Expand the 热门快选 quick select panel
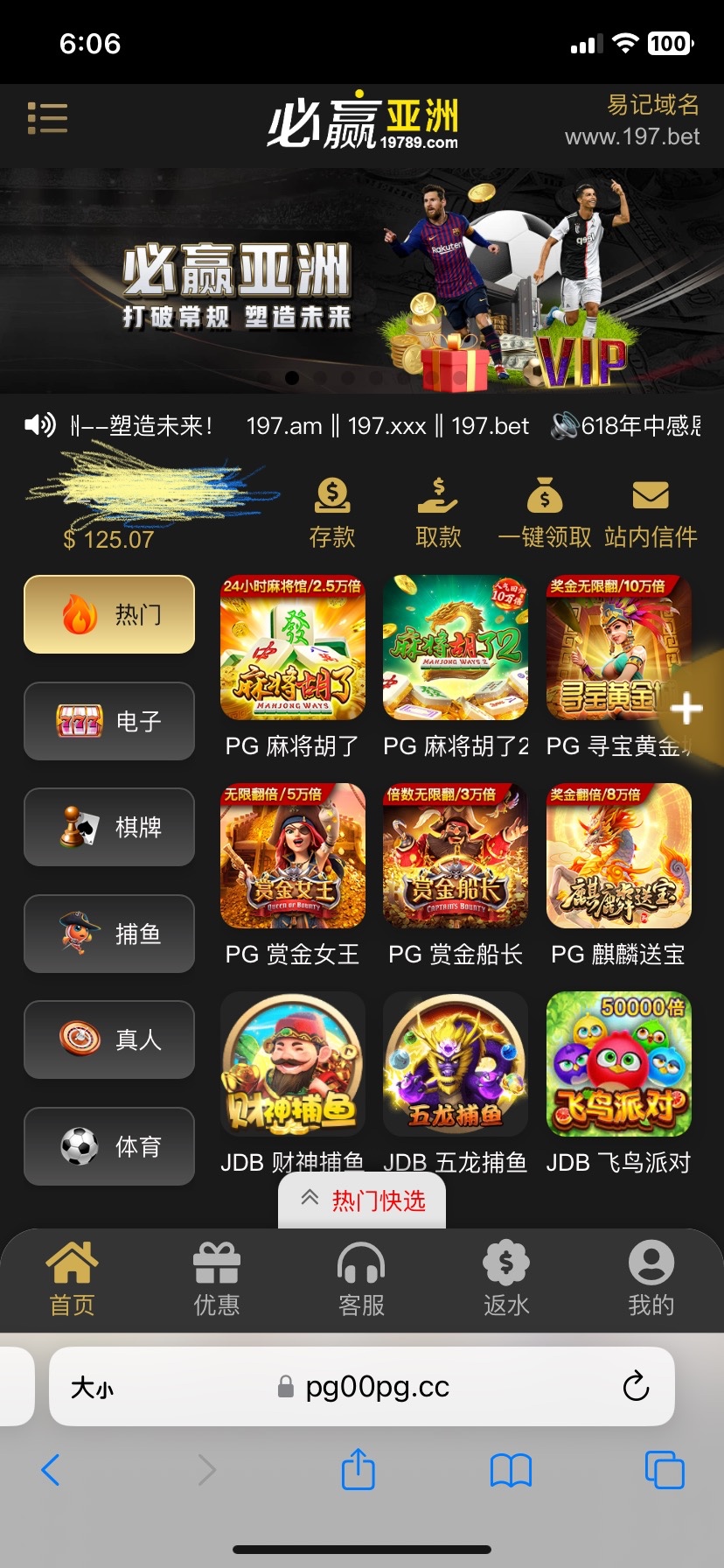This screenshot has height=1568, width=724. point(362,1200)
